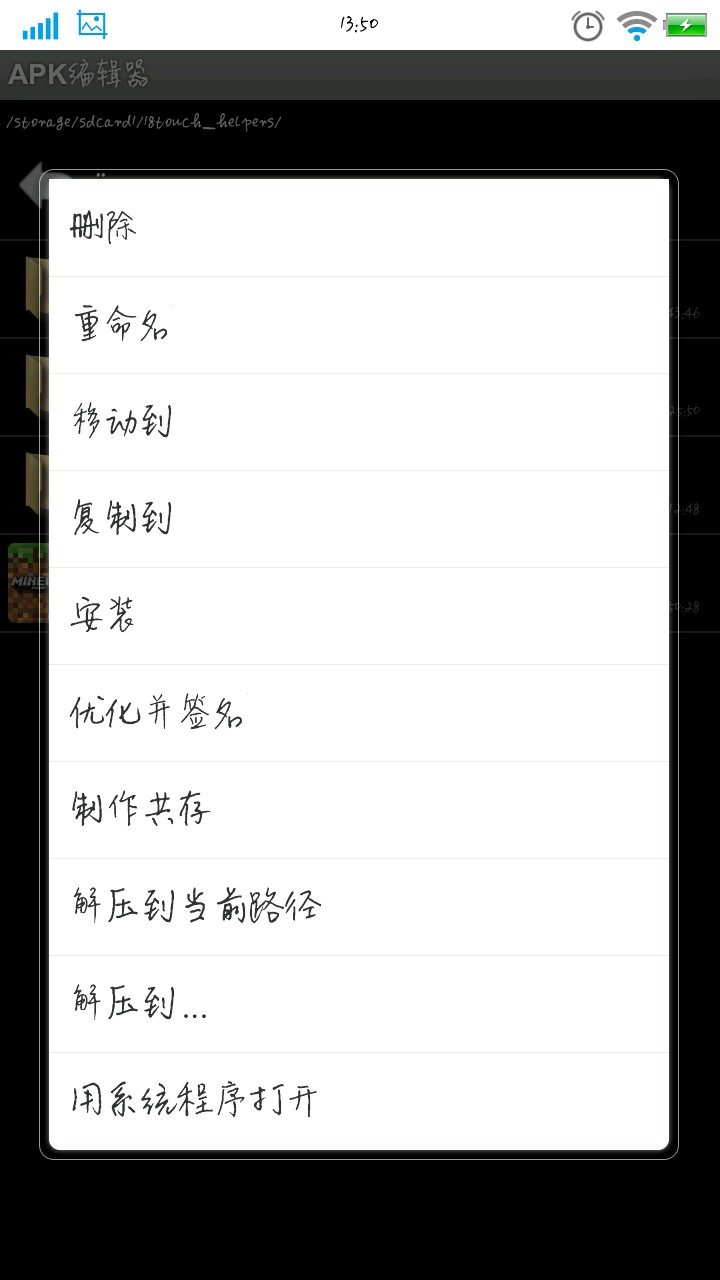Open the 解压到... option
Image resolution: width=720 pixels, height=1280 pixels.
tap(358, 1004)
